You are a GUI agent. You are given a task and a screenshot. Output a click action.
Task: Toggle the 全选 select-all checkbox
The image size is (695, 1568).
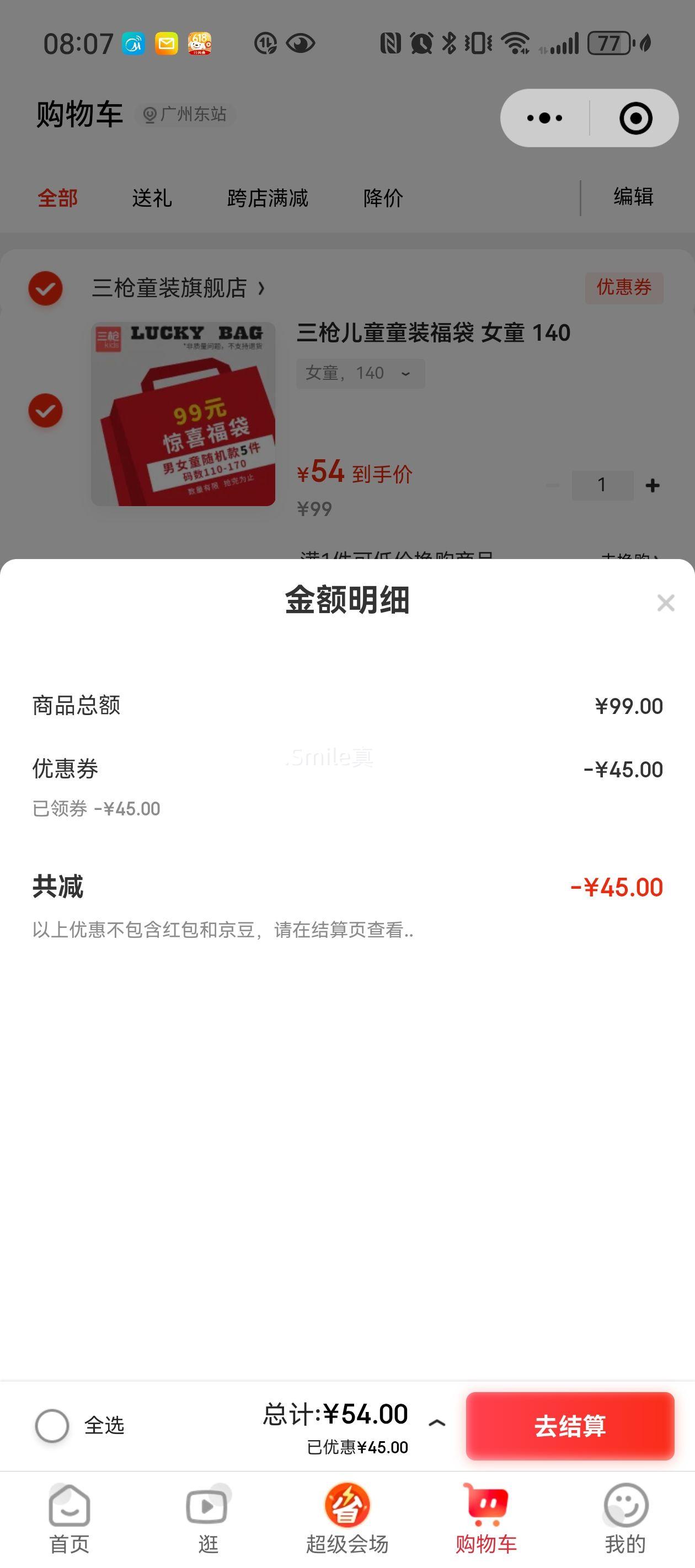click(52, 1426)
